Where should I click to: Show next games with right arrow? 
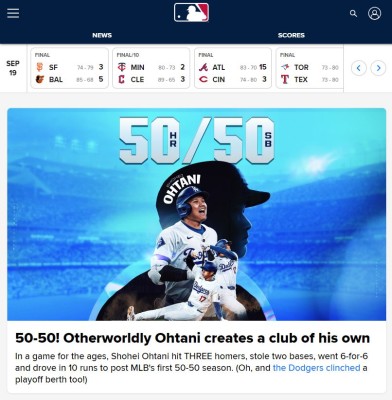378,68
